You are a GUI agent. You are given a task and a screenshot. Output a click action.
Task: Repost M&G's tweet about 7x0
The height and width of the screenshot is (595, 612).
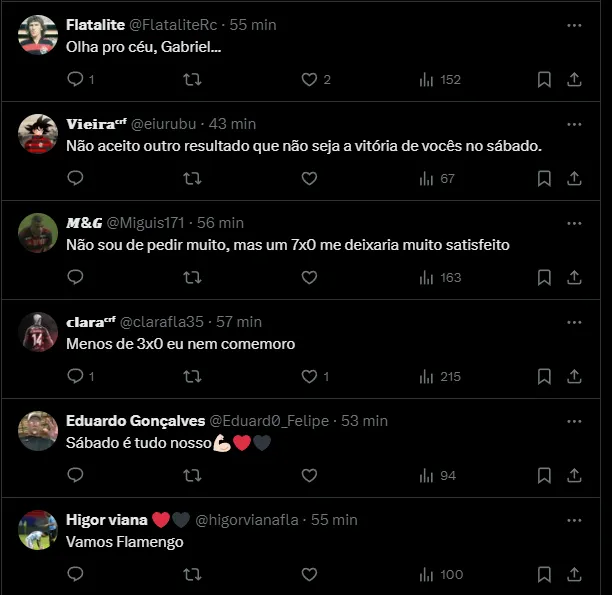click(x=192, y=277)
